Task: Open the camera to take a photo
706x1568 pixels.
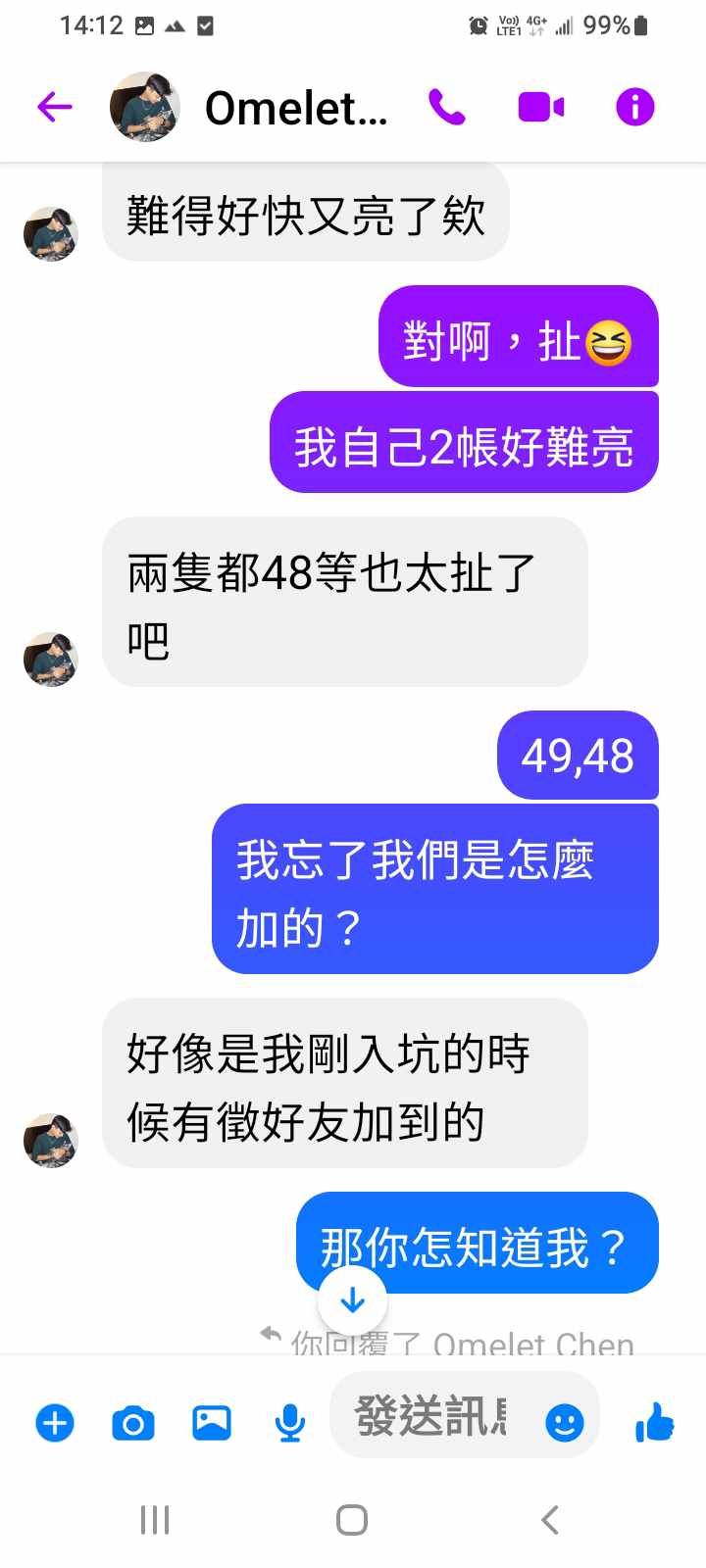Action: [x=133, y=1423]
